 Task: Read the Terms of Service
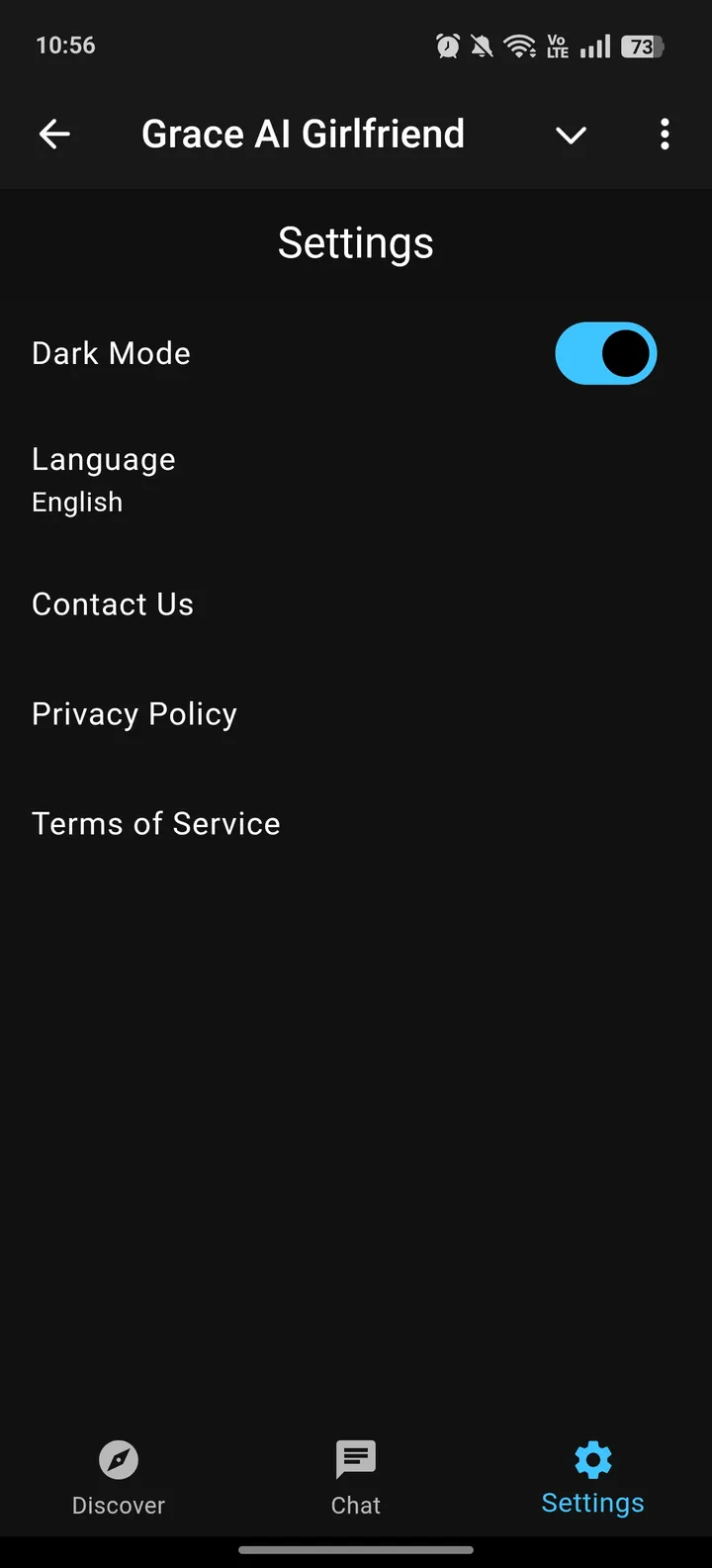tap(156, 824)
